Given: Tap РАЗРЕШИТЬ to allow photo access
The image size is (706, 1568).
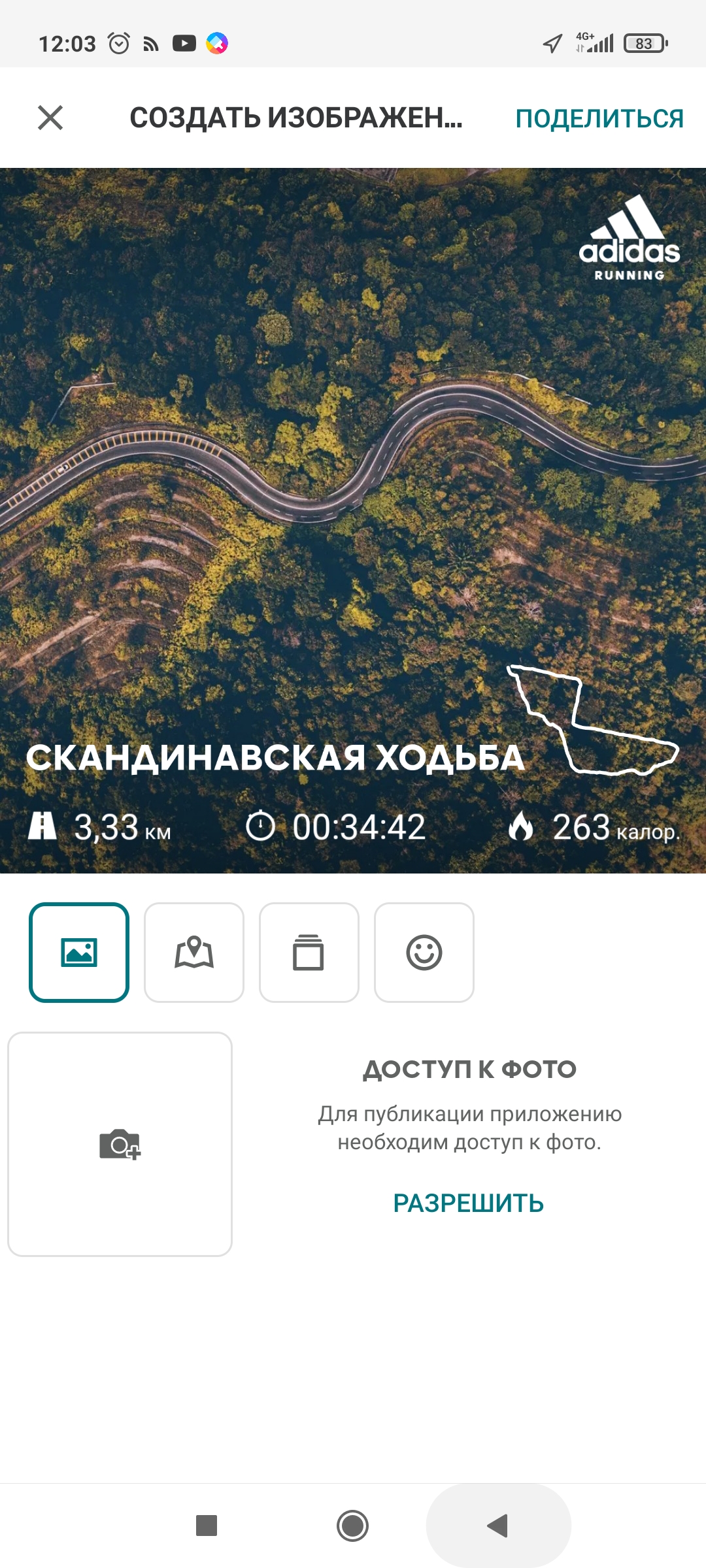Looking at the screenshot, I should click(468, 1203).
